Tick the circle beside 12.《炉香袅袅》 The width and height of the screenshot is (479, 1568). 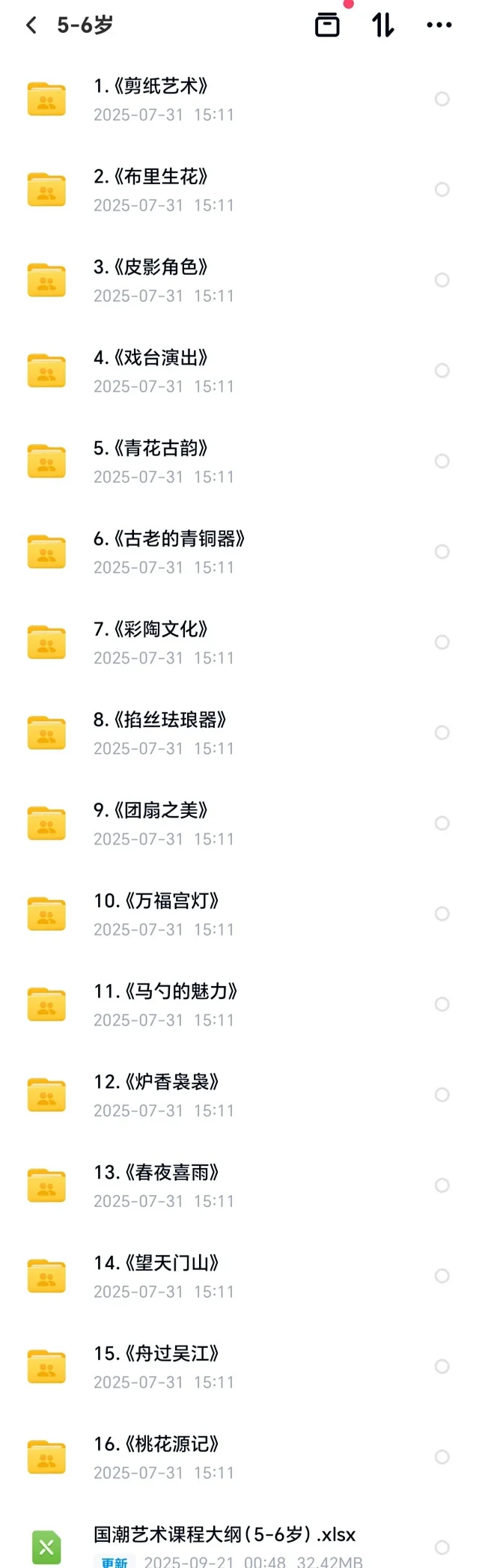pos(442,1096)
